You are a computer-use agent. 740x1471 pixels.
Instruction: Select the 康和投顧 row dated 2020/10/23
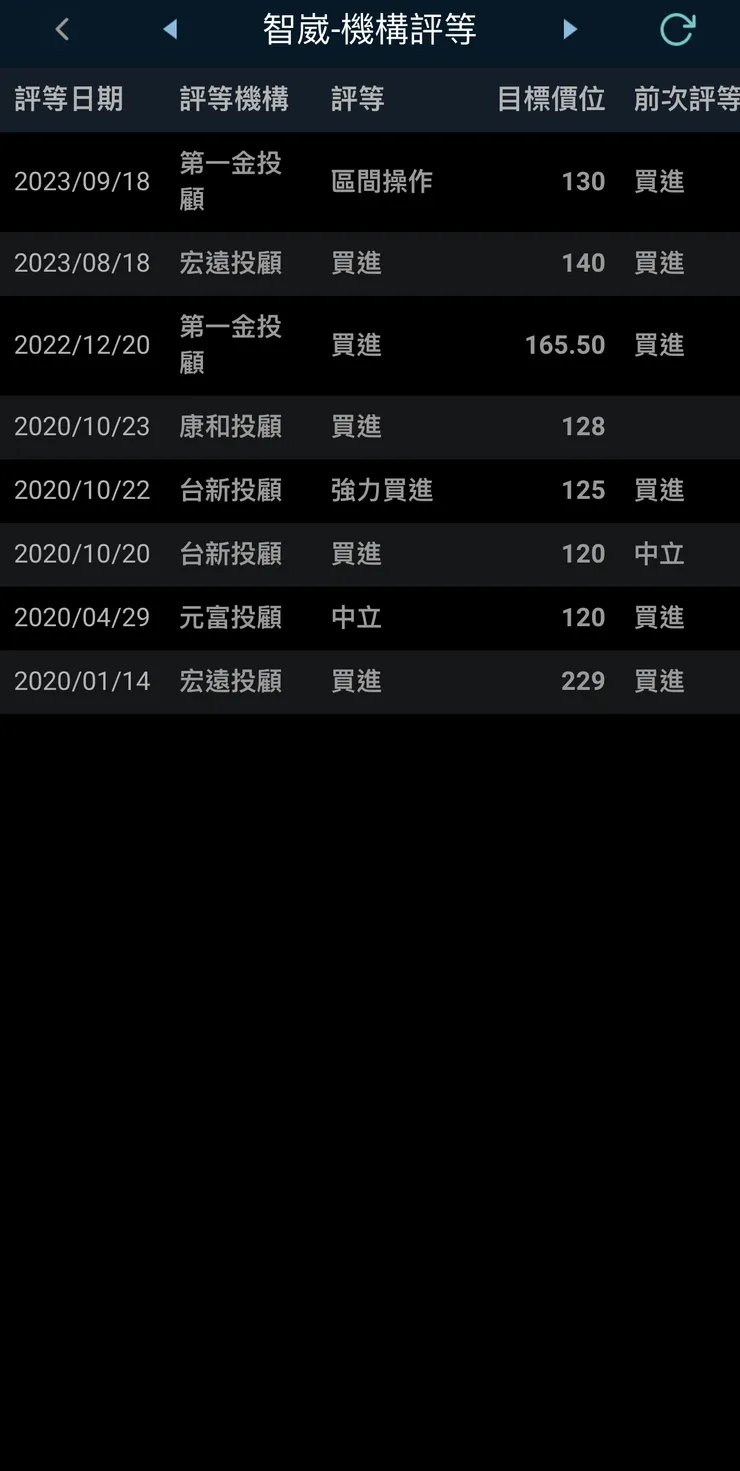(370, 427)
